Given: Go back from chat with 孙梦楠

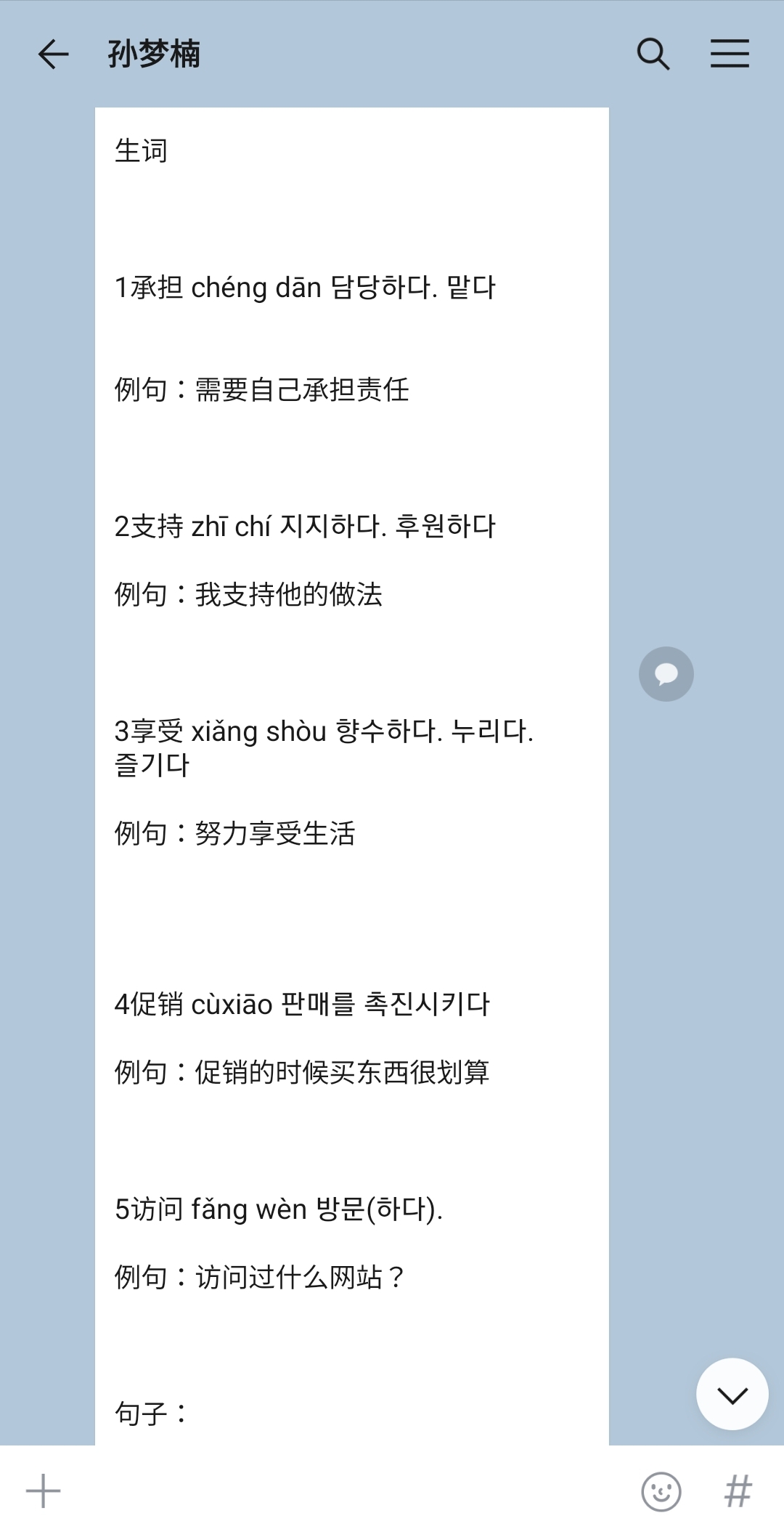Looking at the screenshot, I should point(53,54).
